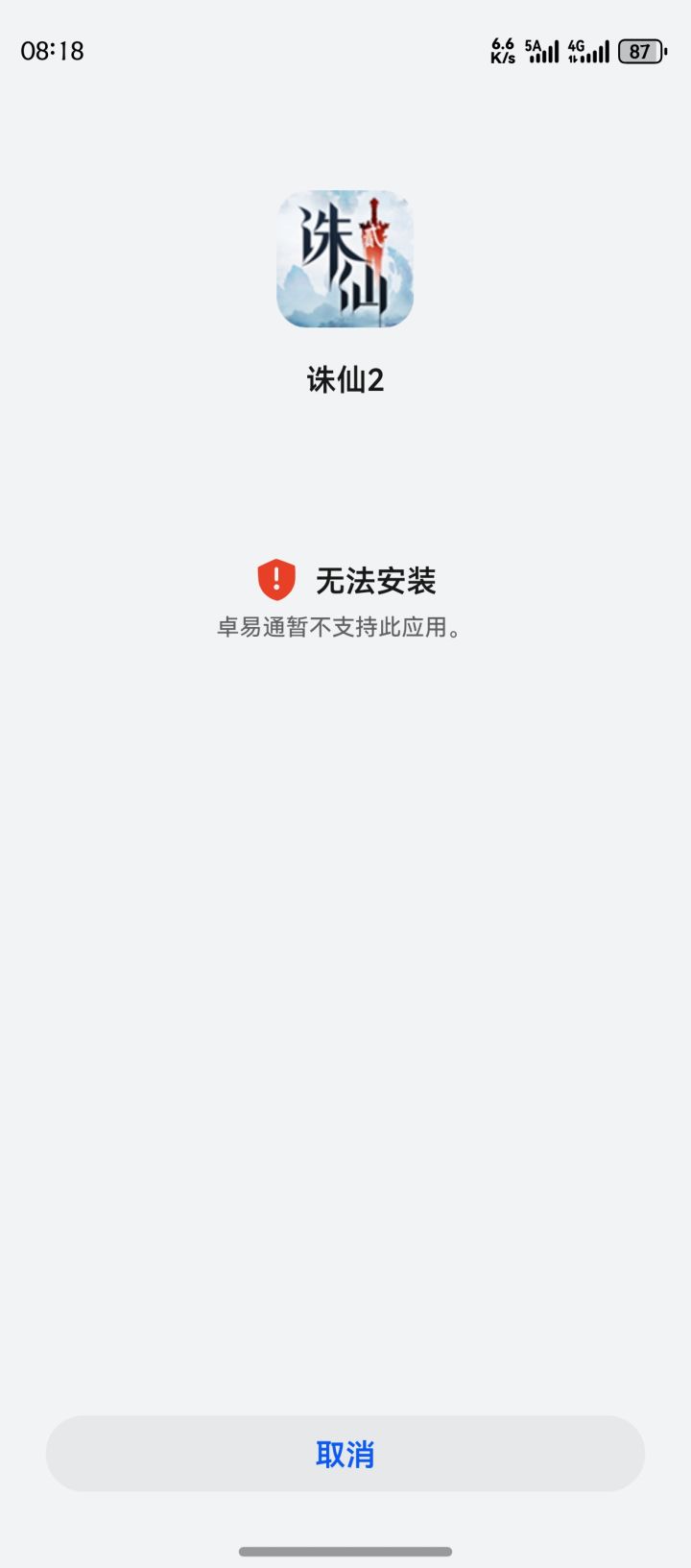
Task: Tap blank area below the error message
Action: coord(345,864)
